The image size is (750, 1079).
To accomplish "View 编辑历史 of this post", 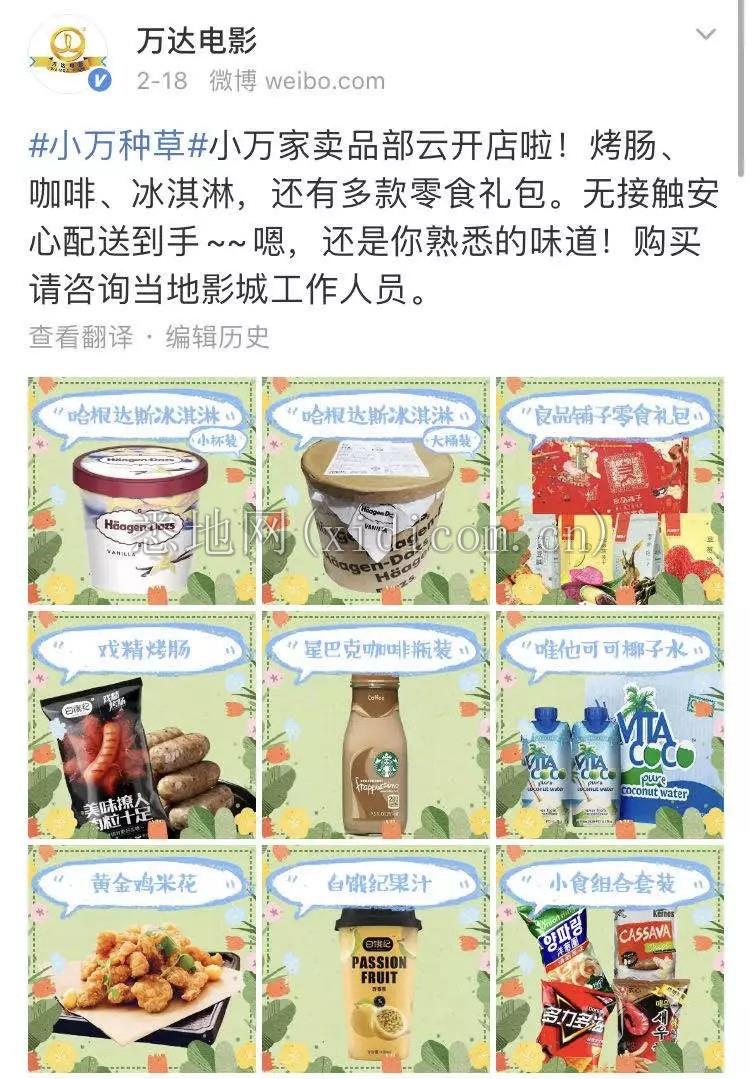I will click(217, 337).
